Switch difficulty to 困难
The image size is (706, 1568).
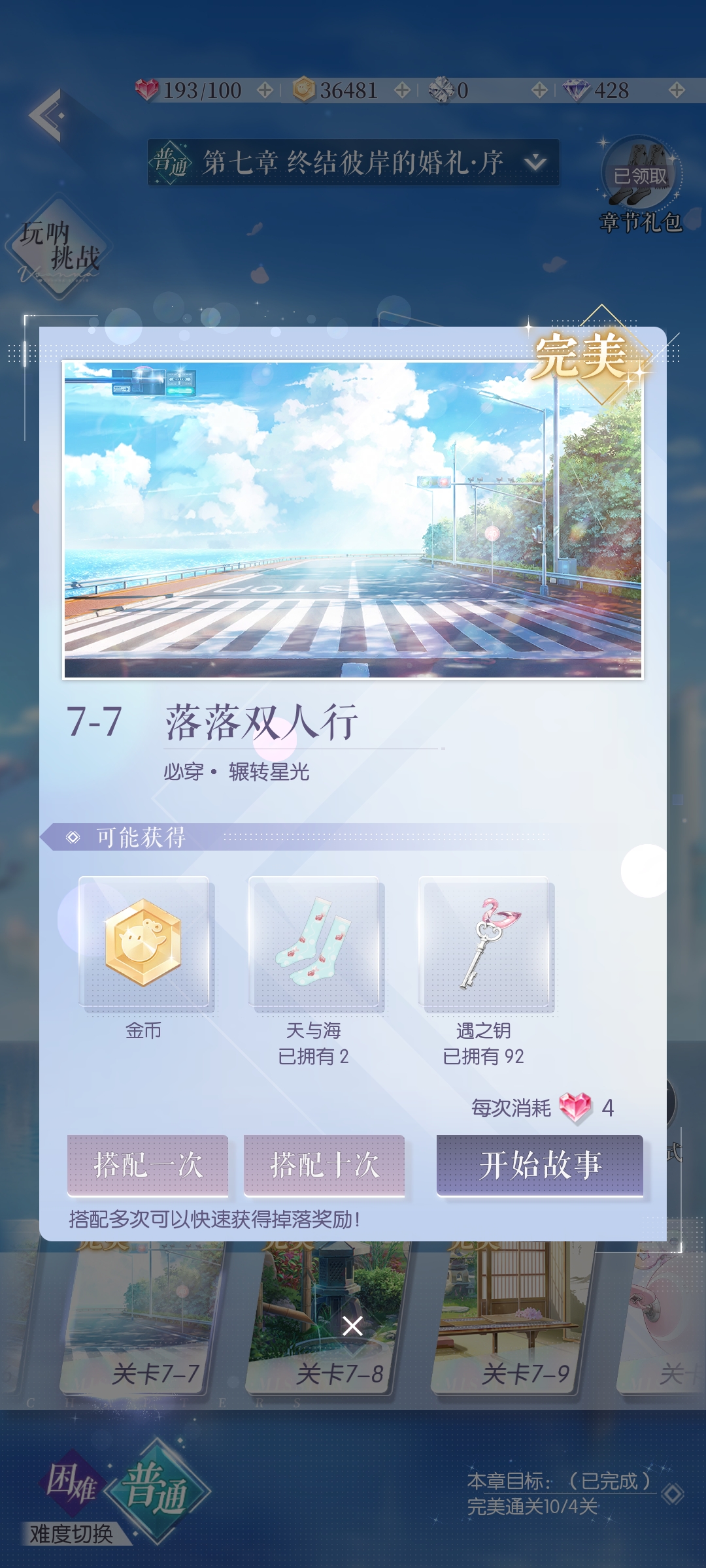[71, 1482]
